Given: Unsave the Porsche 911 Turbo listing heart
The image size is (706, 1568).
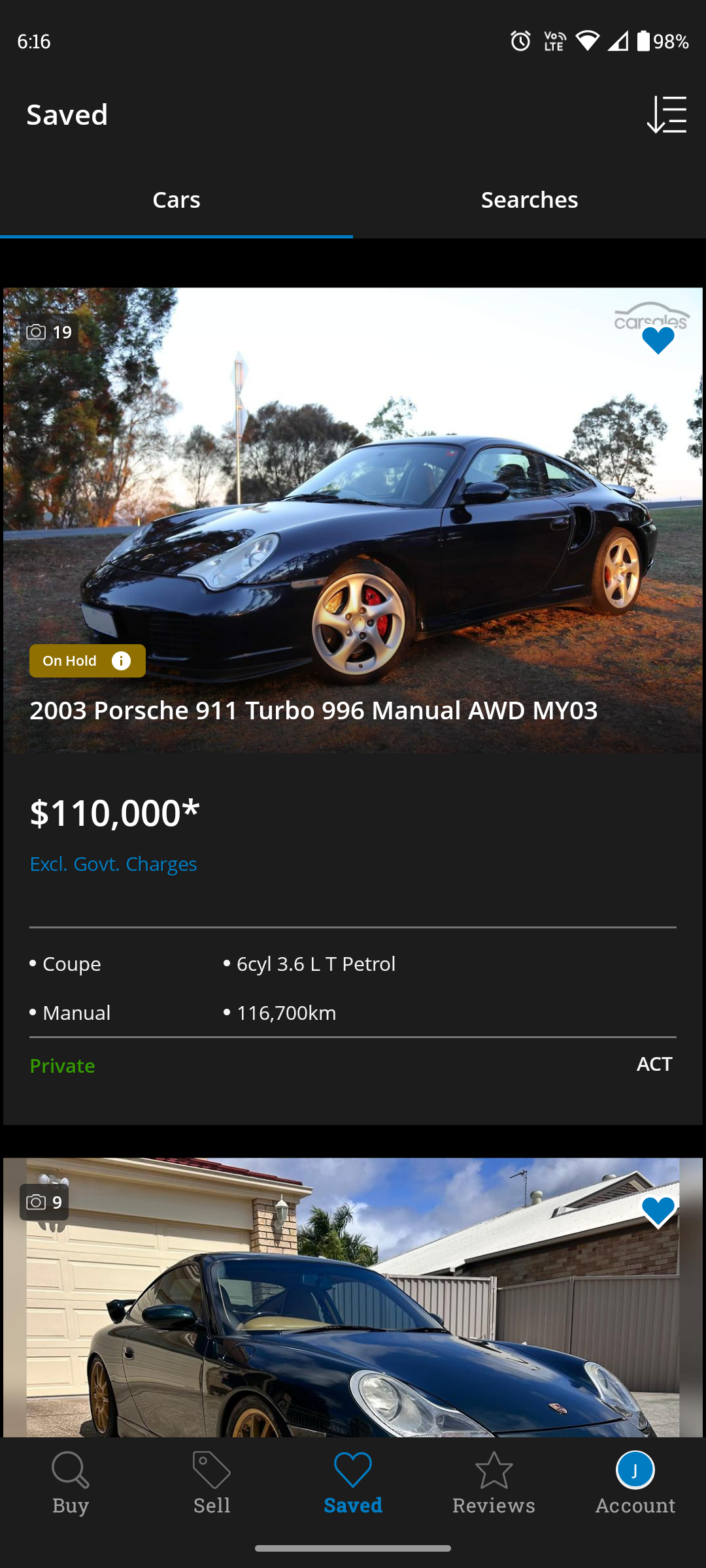Looking at the screenshot, I should point(658,339).
